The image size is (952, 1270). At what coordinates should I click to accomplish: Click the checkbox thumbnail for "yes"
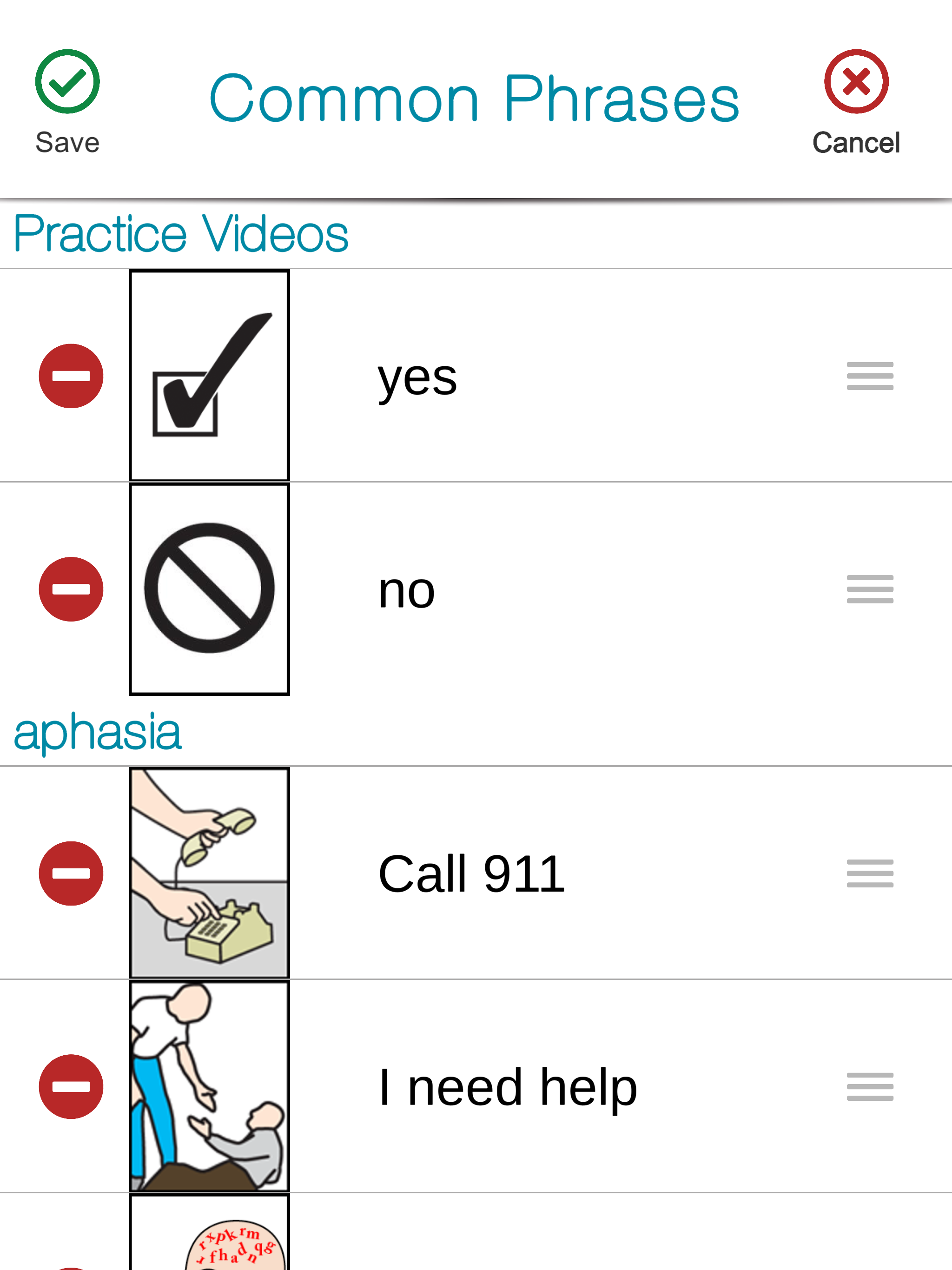[209, 376]
